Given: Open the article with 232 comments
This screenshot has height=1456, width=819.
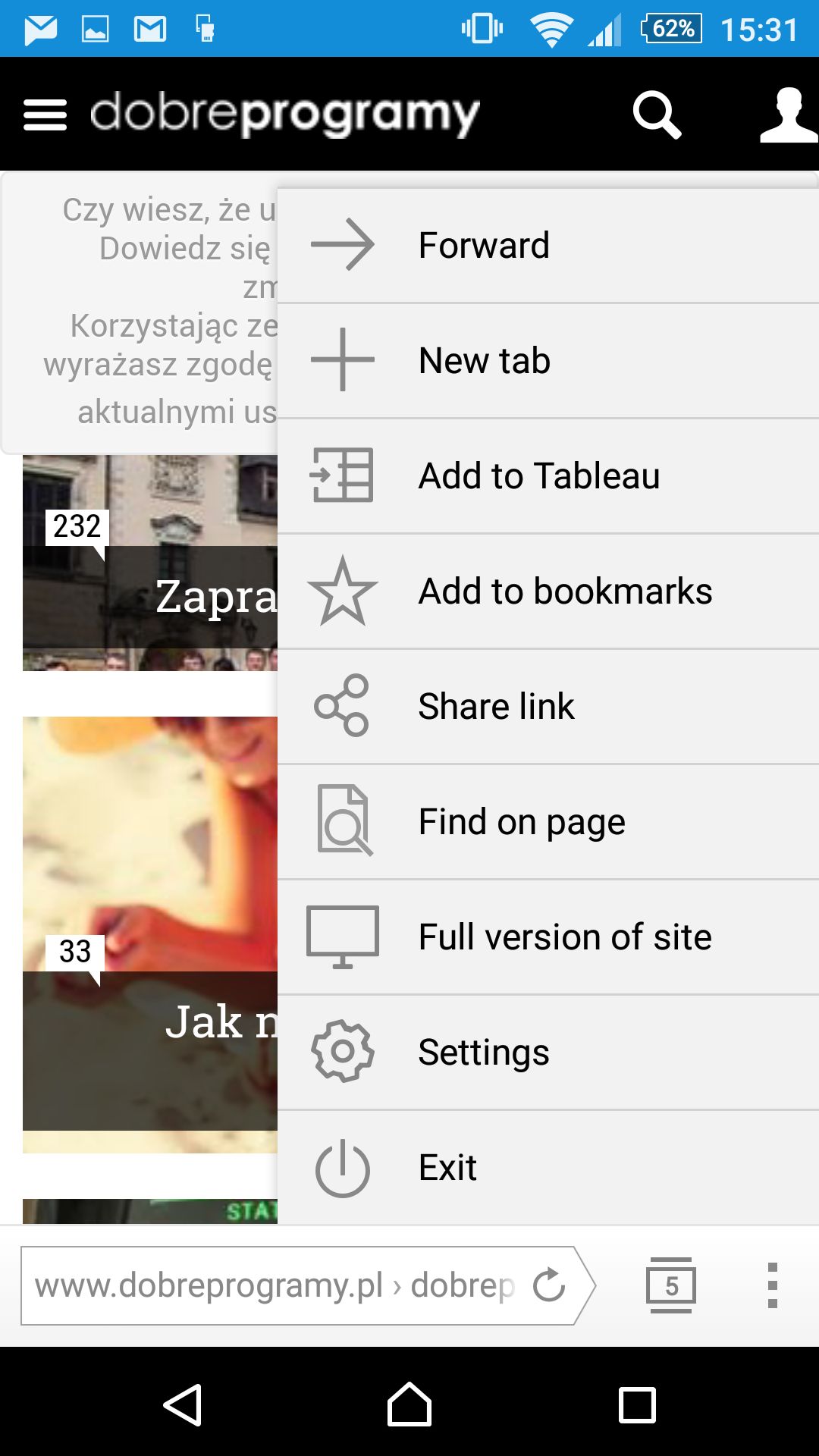Looking at the screenshot, I should pos(150,563).
